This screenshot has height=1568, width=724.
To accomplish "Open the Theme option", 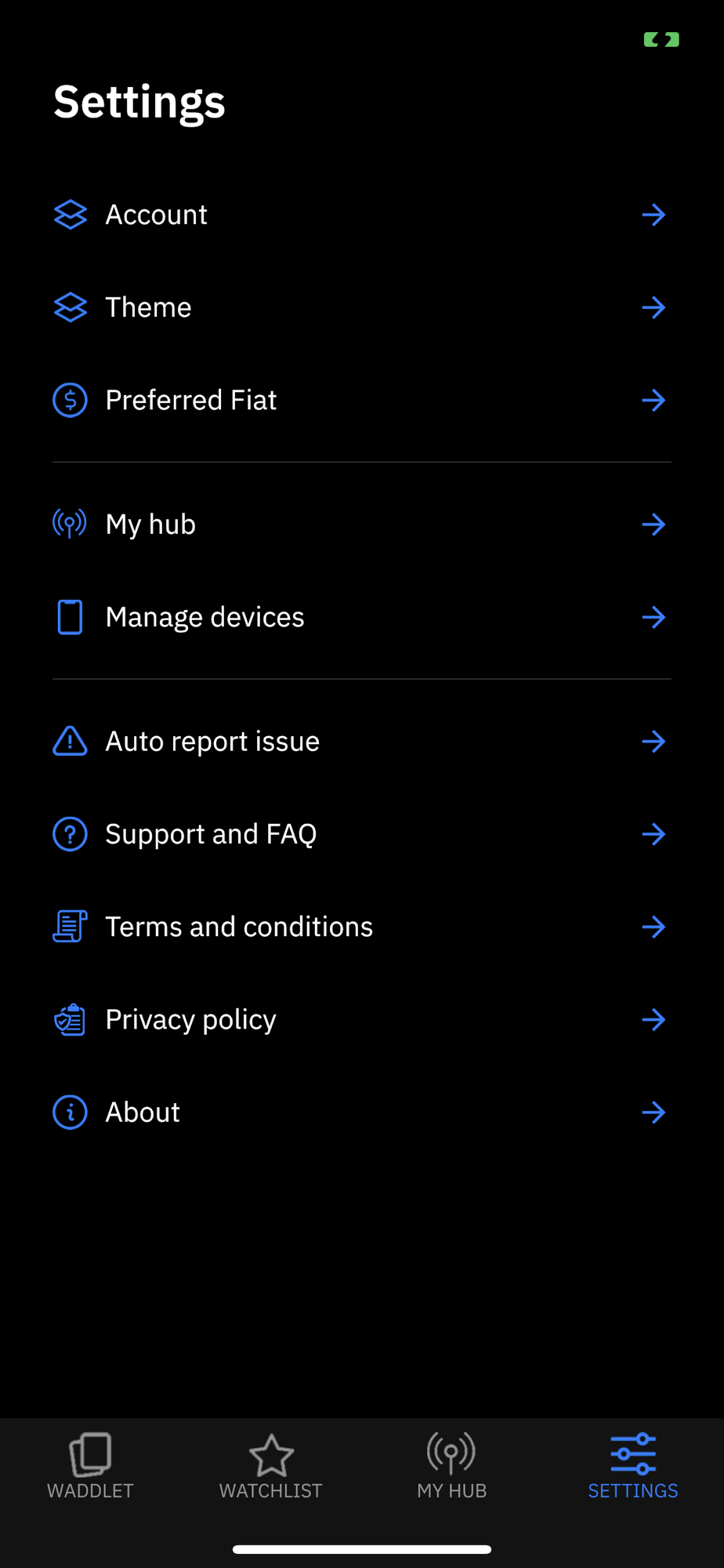I will point(361,307).
